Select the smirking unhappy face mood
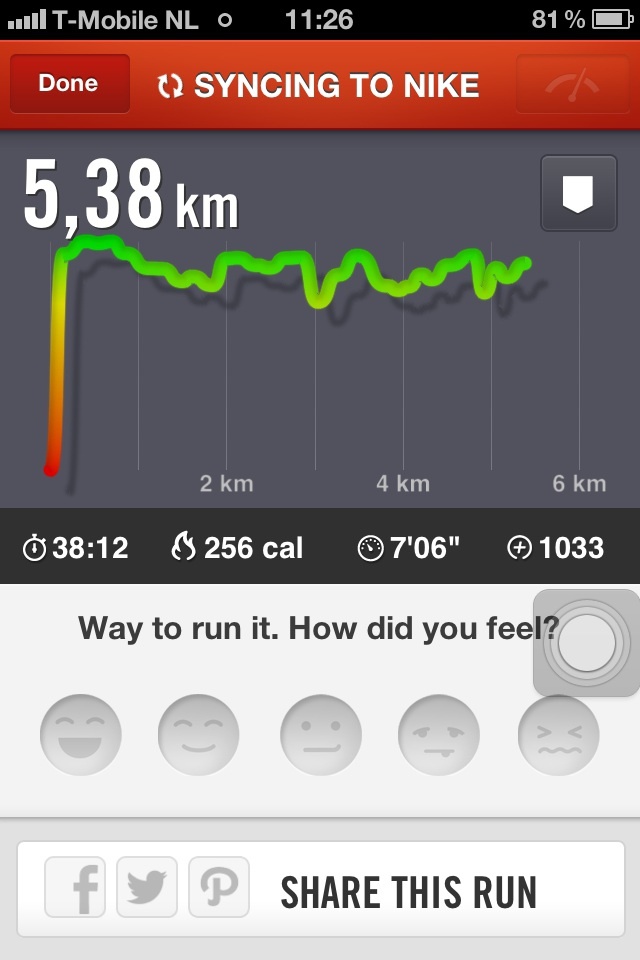The image size is (640, 960). 439,735
